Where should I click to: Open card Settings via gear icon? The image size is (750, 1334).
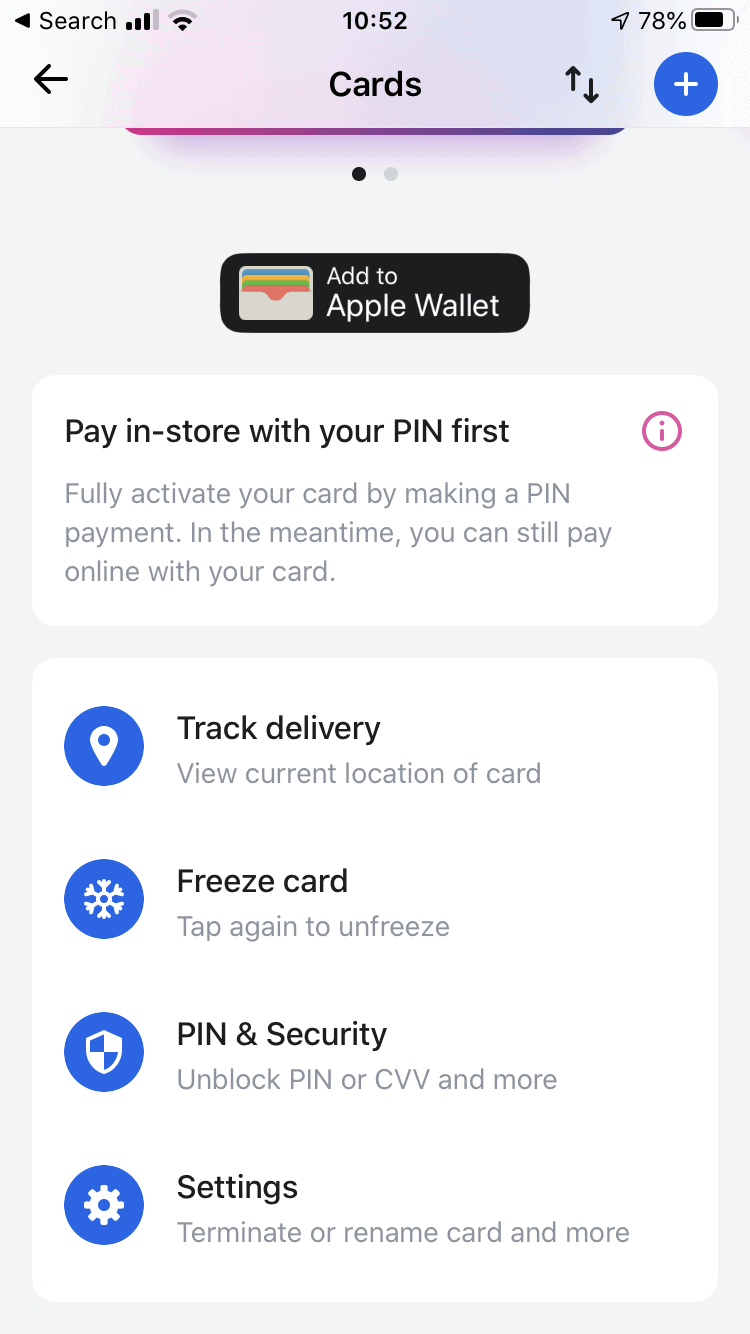(104, 1205)
